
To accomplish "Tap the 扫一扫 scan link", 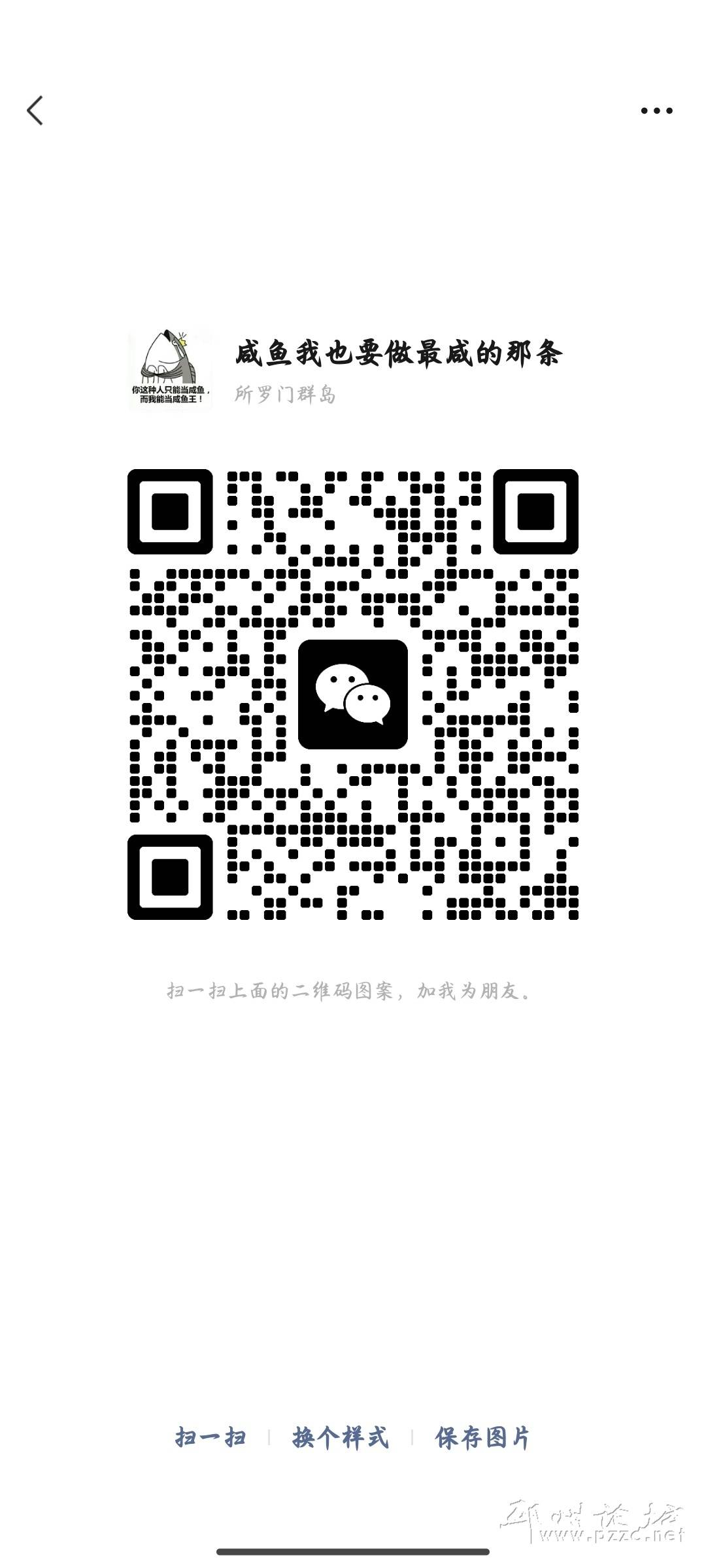I will coord(210,1437).
